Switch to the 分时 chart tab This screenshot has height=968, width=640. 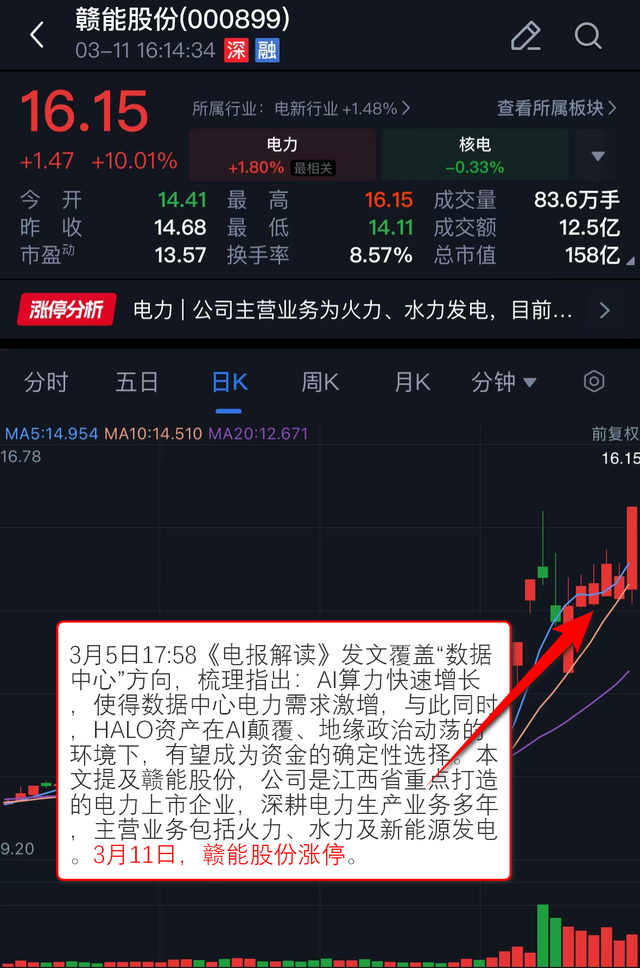pos(46,382)
